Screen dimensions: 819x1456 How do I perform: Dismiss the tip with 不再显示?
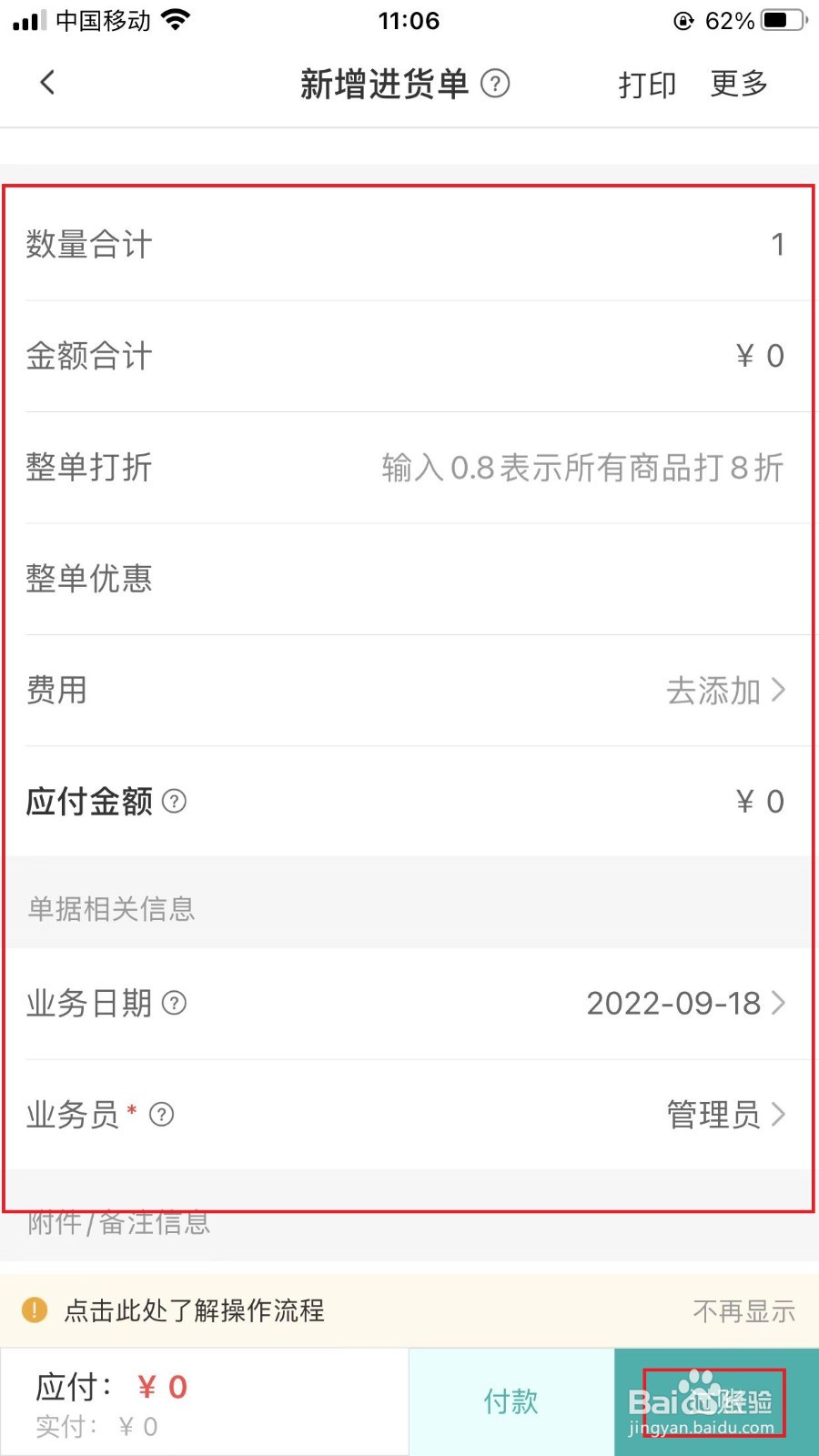[x=744, y=1311]
